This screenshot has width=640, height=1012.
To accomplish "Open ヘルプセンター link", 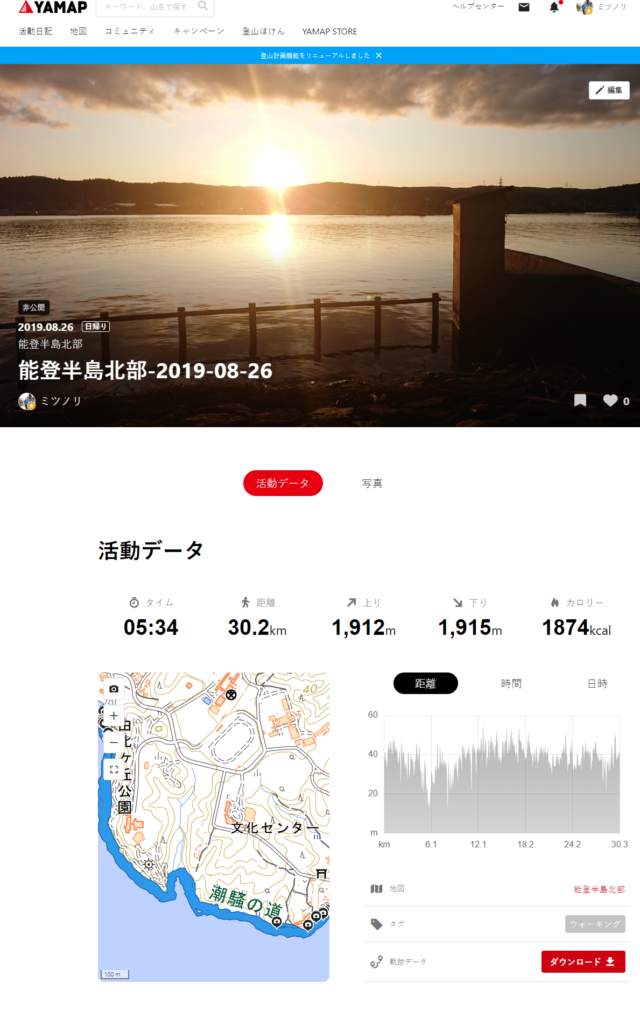I will pos(478,7).
